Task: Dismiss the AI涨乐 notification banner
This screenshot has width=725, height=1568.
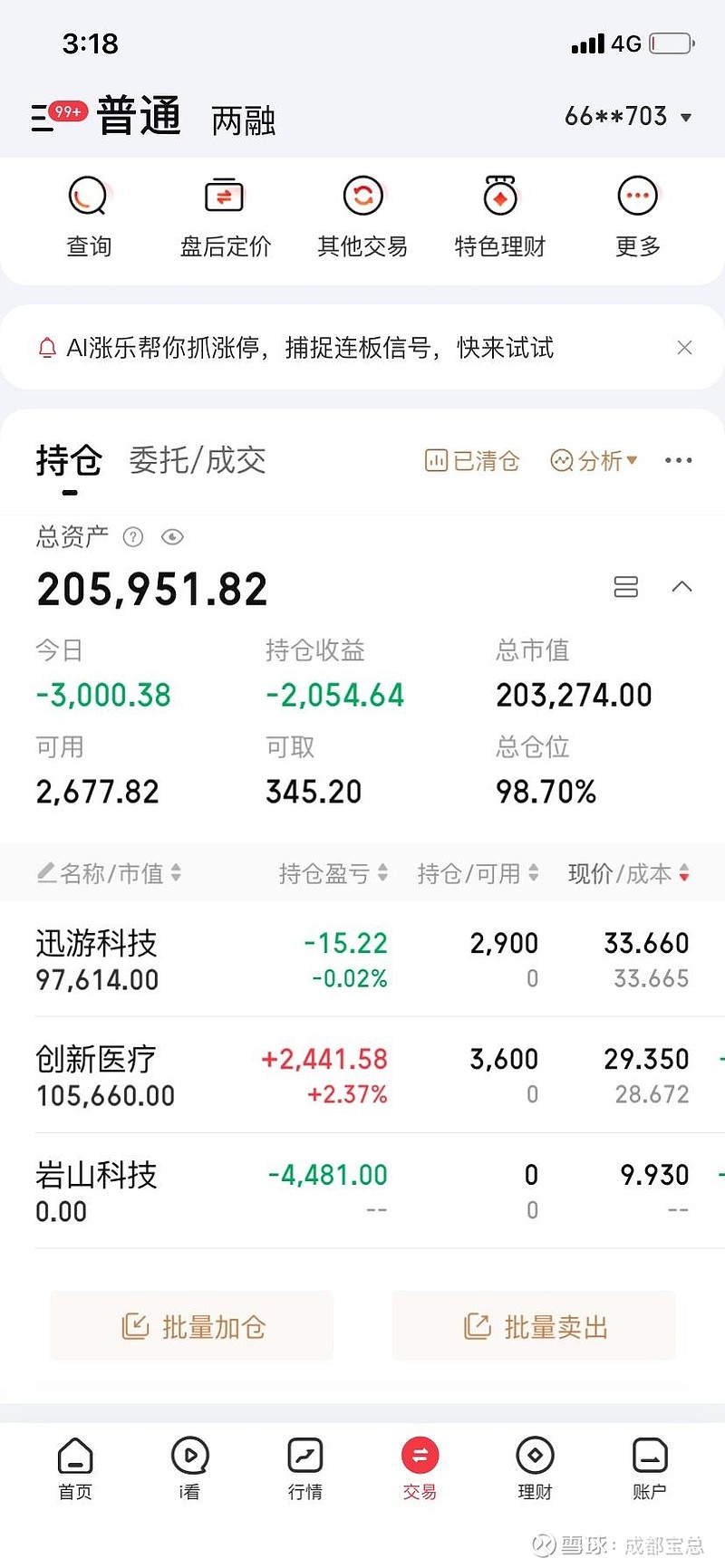Action: 685,347
